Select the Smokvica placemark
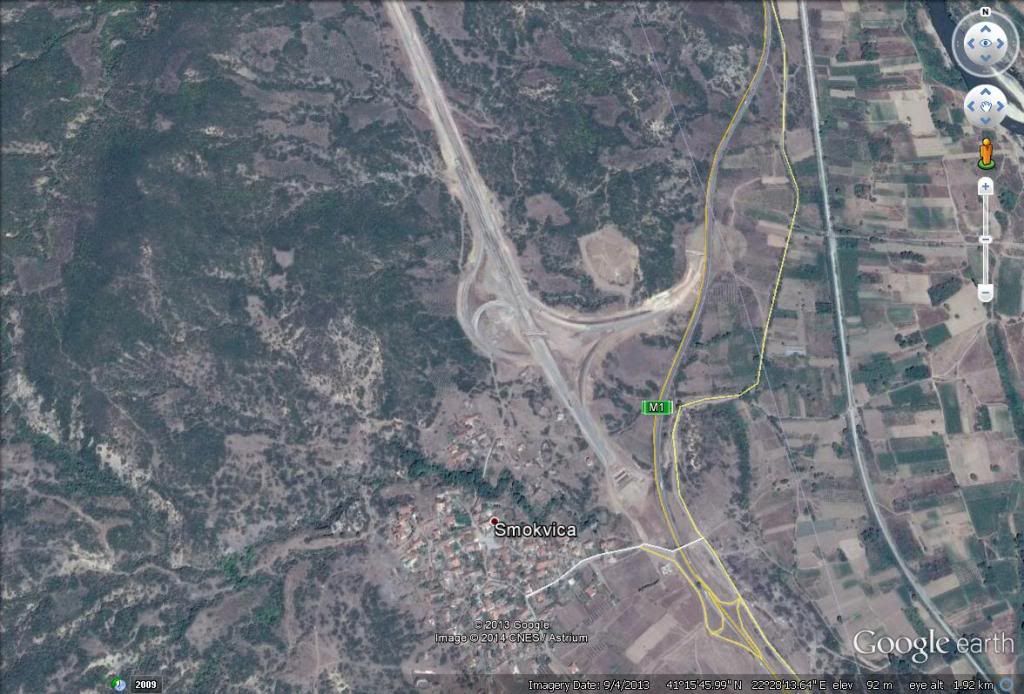 click(493, 522)
